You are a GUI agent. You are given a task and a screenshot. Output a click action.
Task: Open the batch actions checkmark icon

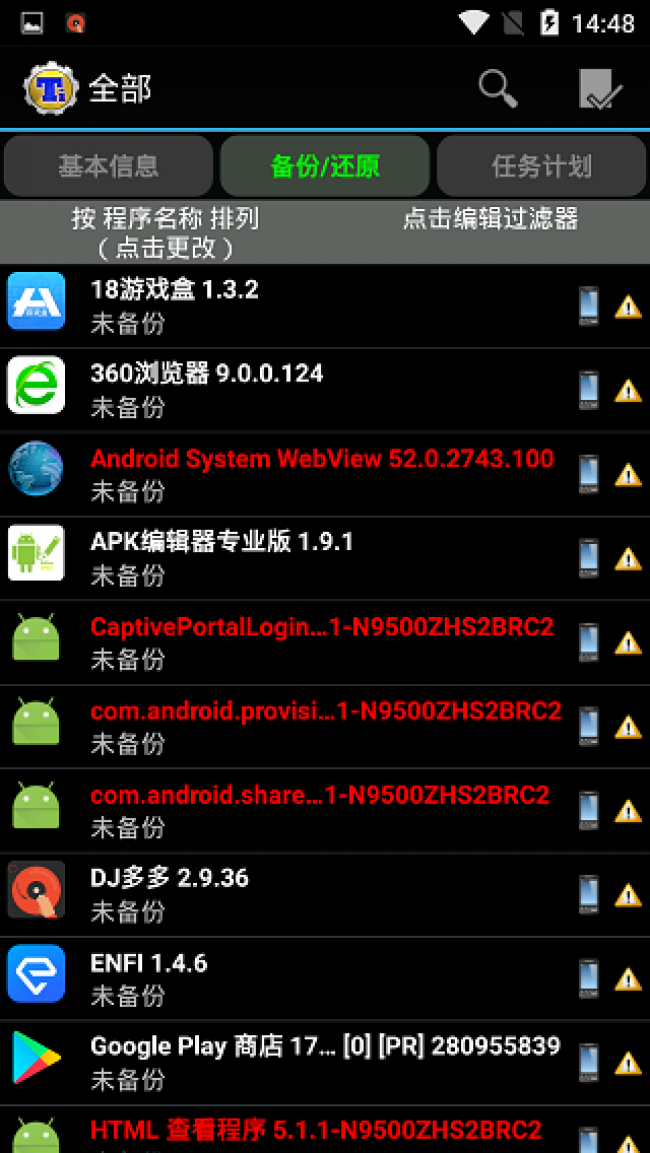click(x=600, y=89)
